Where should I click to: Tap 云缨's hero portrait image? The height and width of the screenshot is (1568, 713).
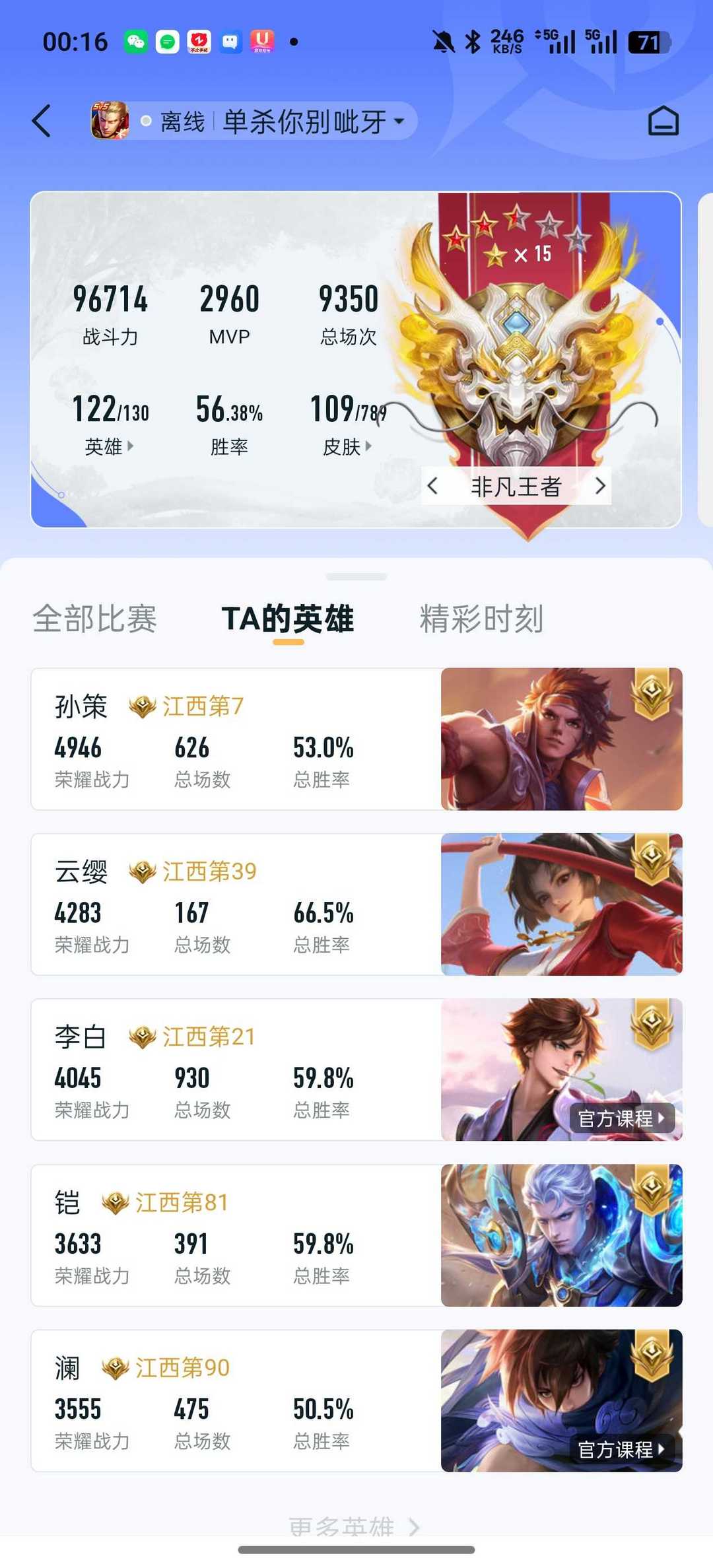coord(562,905)
